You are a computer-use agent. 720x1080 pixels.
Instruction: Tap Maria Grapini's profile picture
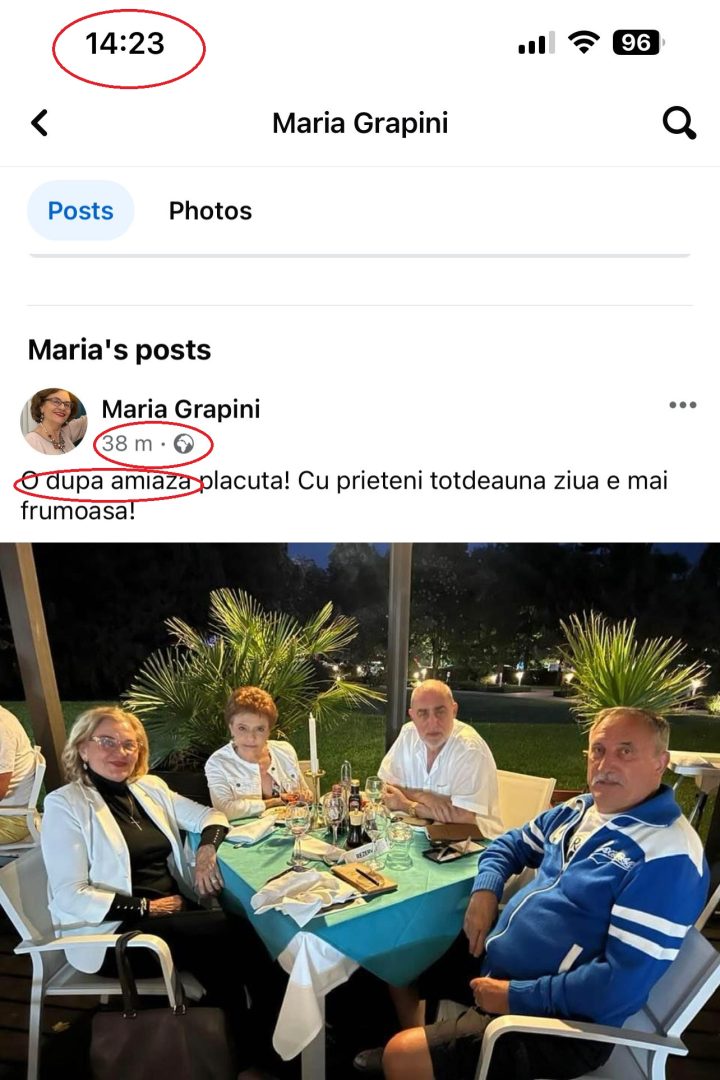coord(54,422)
